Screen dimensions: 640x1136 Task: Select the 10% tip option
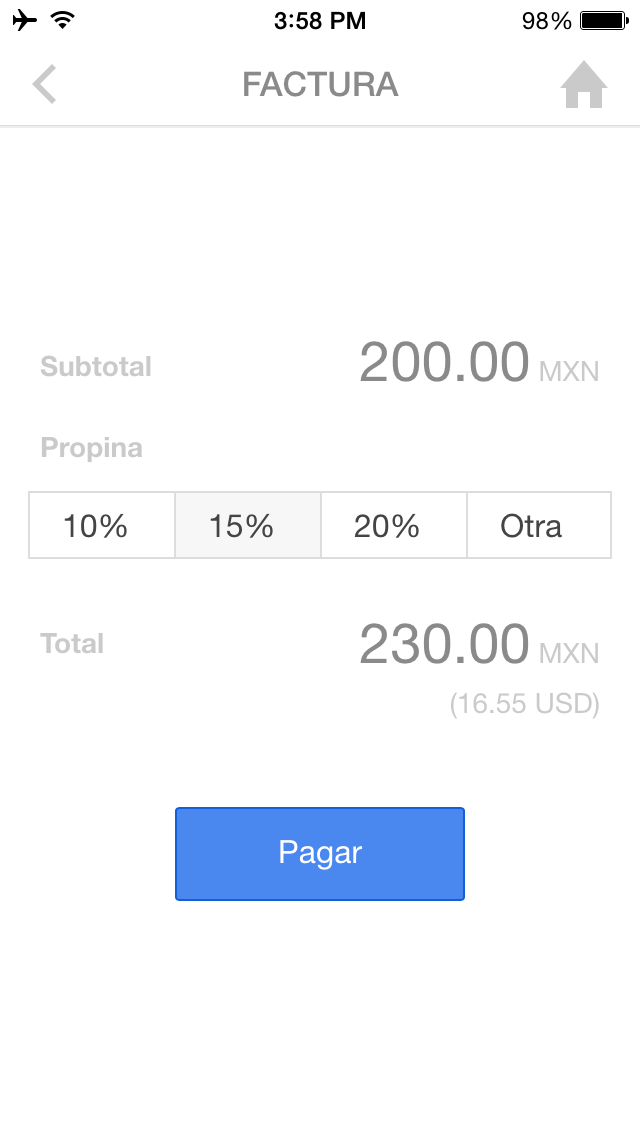tap(101, 525)
